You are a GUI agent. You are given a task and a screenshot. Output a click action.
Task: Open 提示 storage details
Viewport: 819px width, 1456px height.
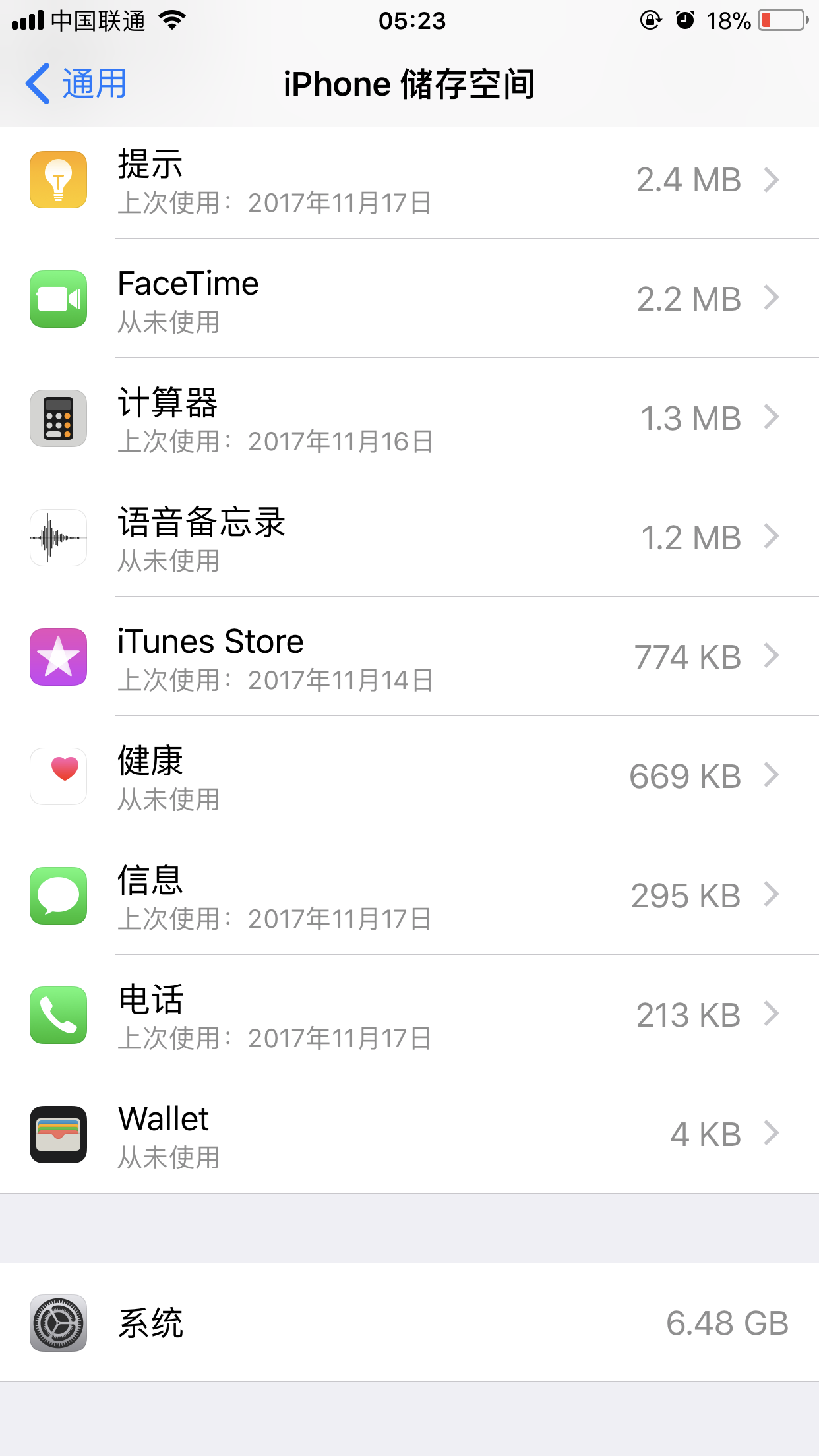click(x=409, y=180)
